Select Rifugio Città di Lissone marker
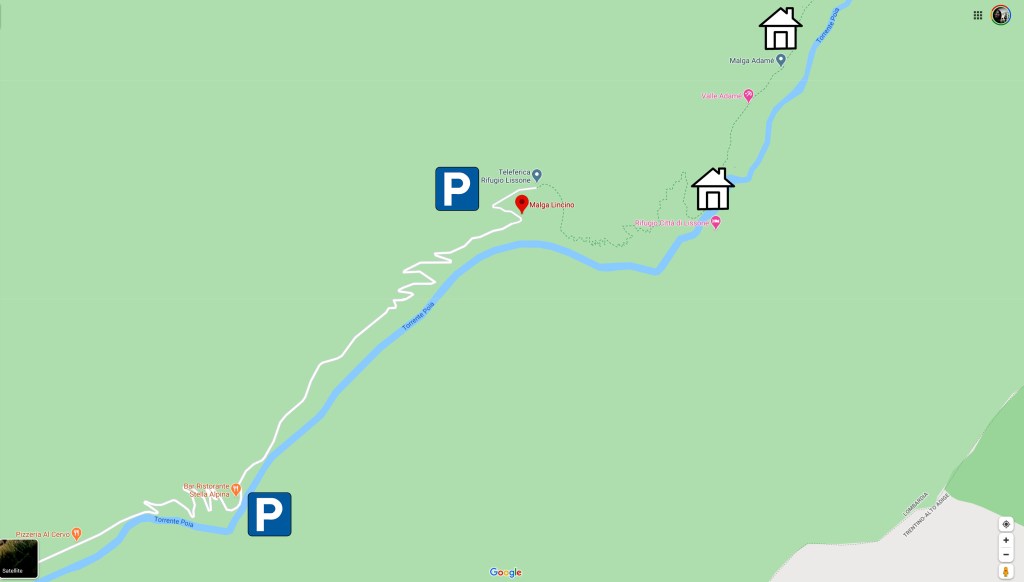The image size is (1024, 582). (715, 222)
